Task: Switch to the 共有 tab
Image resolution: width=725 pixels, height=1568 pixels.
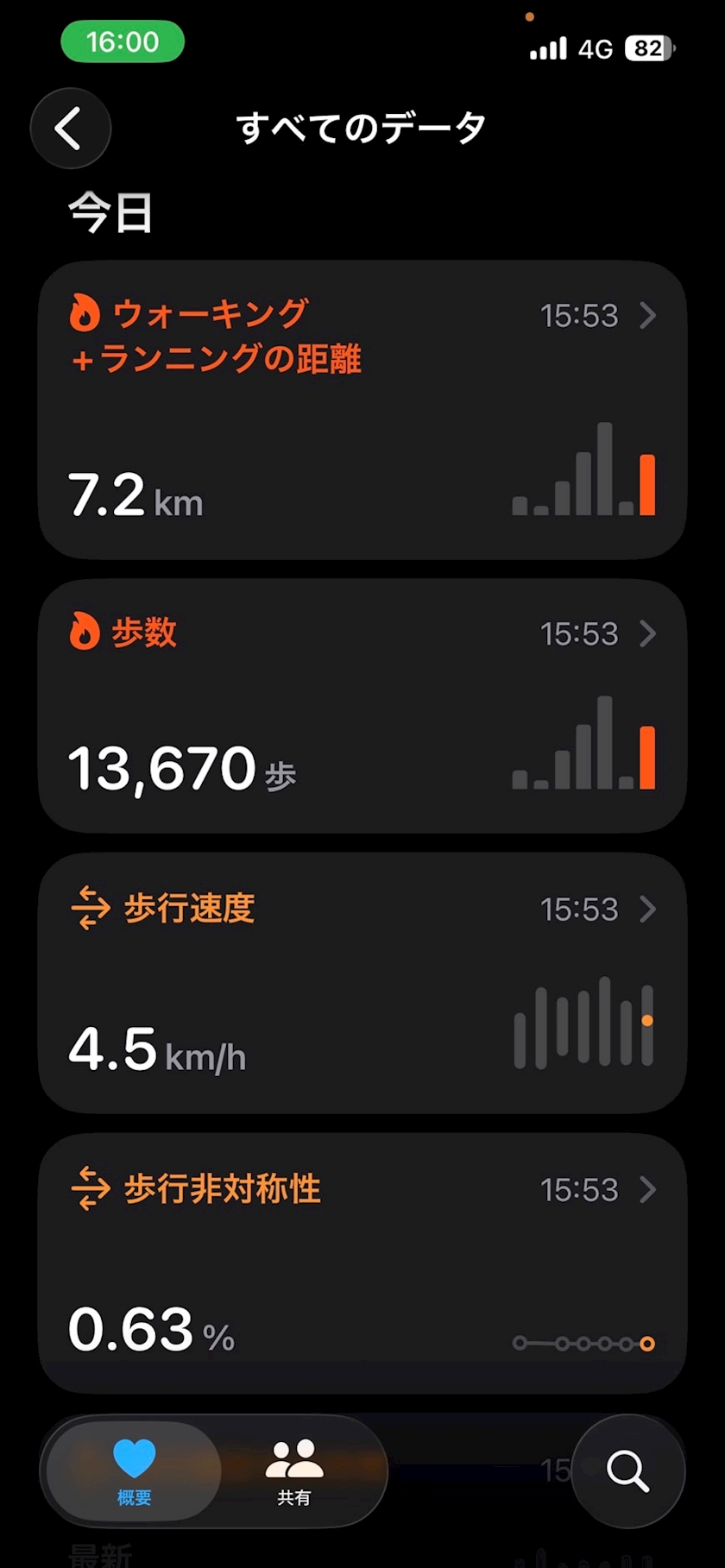Action: coord(294,1471)
